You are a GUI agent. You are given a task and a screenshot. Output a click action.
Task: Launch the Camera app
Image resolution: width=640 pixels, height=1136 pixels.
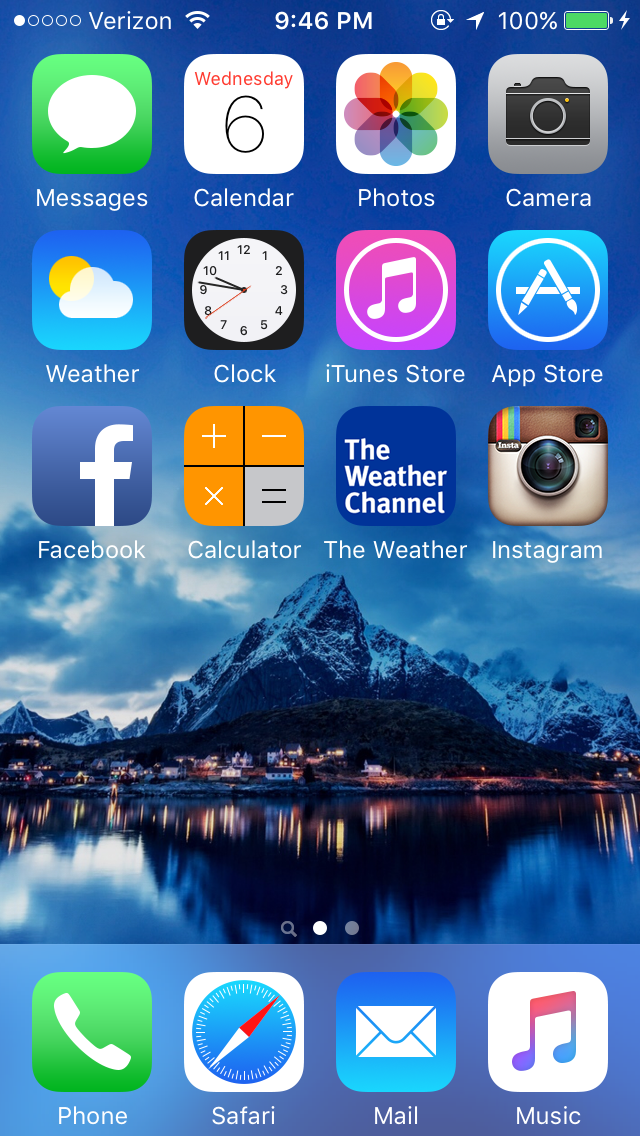click(x=548, y=114)
